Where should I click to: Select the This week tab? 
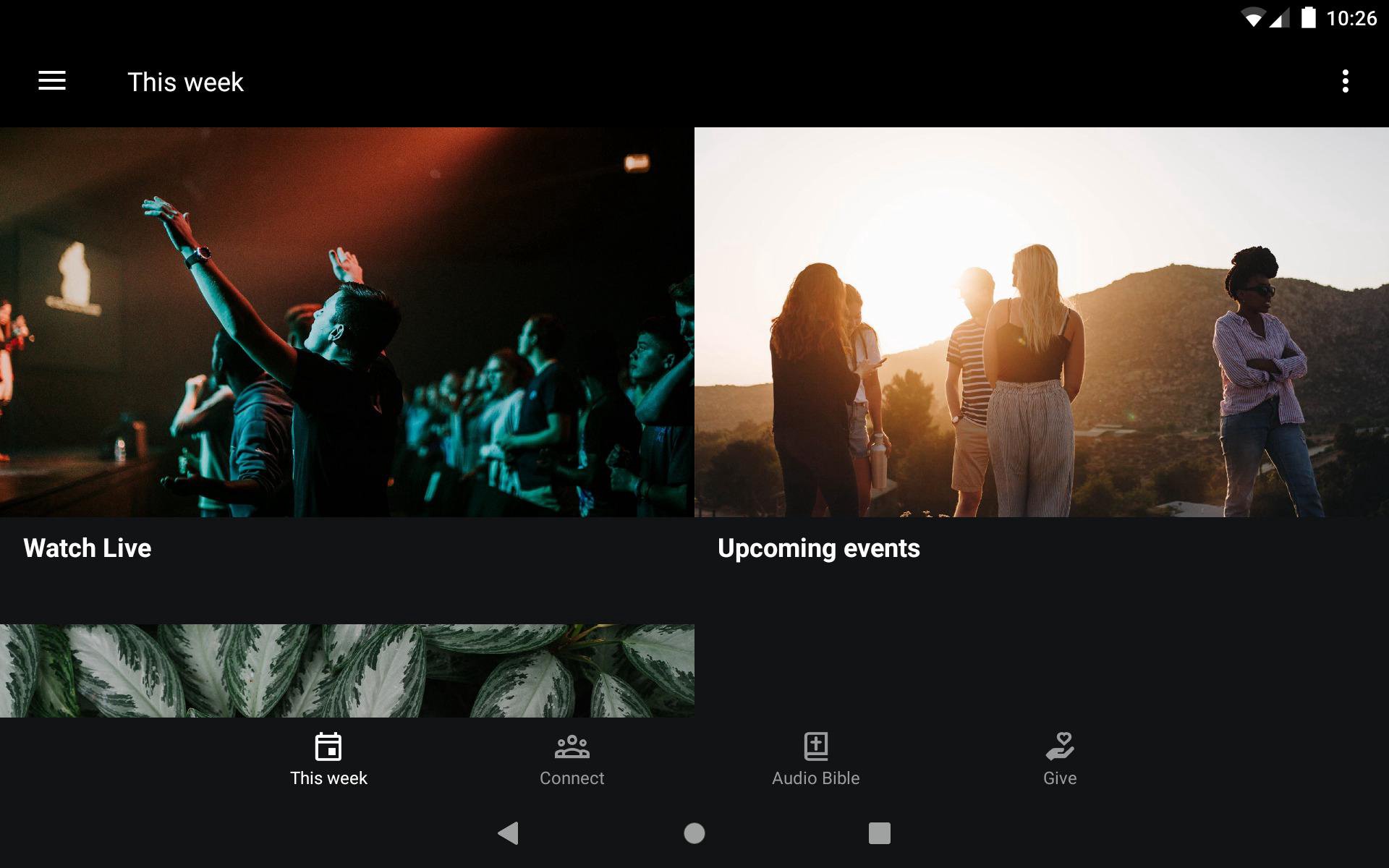point(328,759)
